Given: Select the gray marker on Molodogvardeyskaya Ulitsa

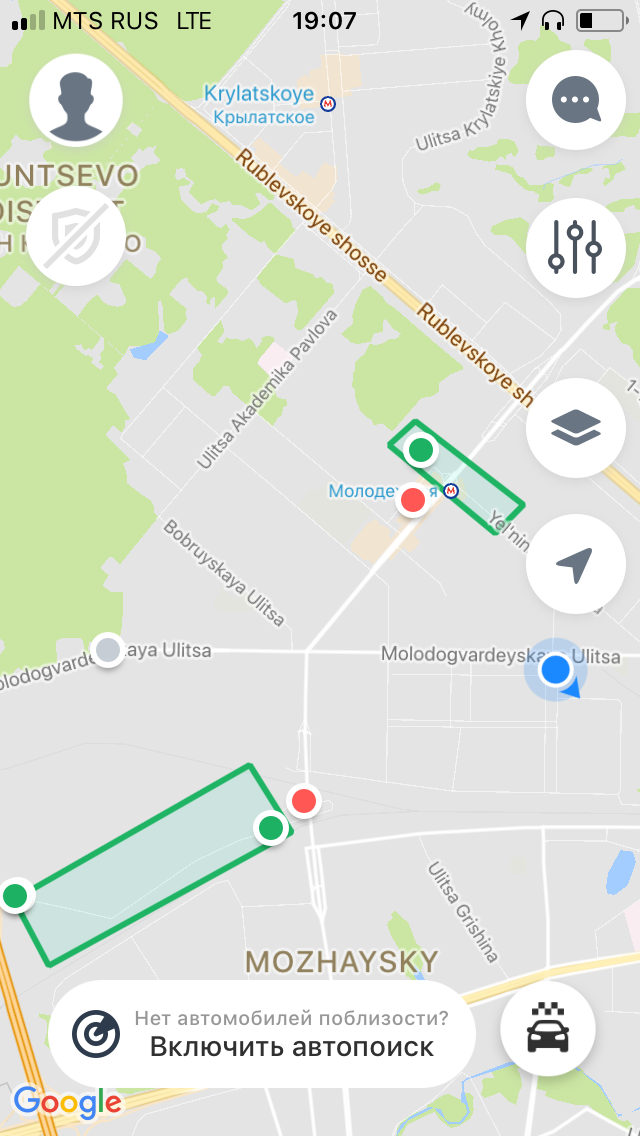Looking at the screenshot, I should (107, 651).
